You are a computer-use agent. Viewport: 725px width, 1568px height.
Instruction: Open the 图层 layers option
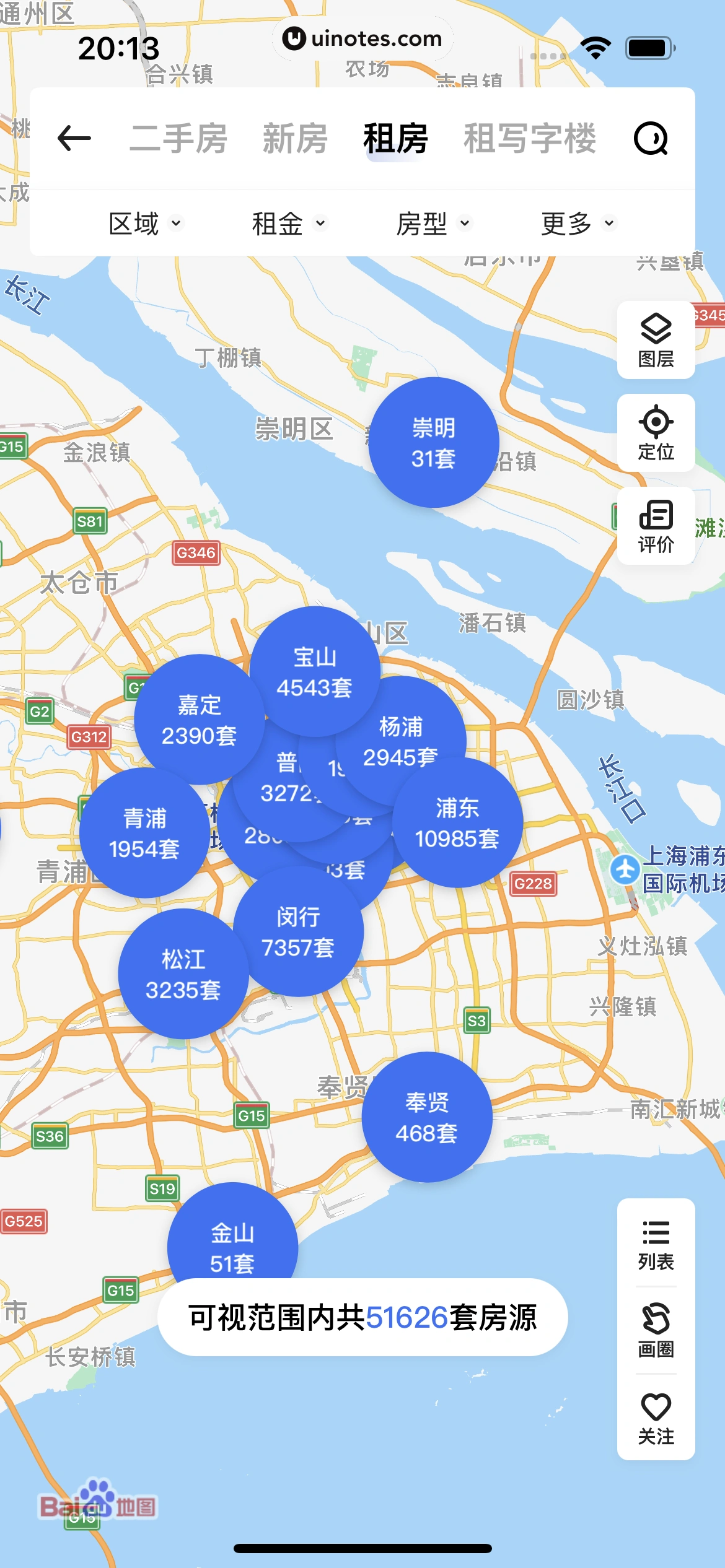656,340
